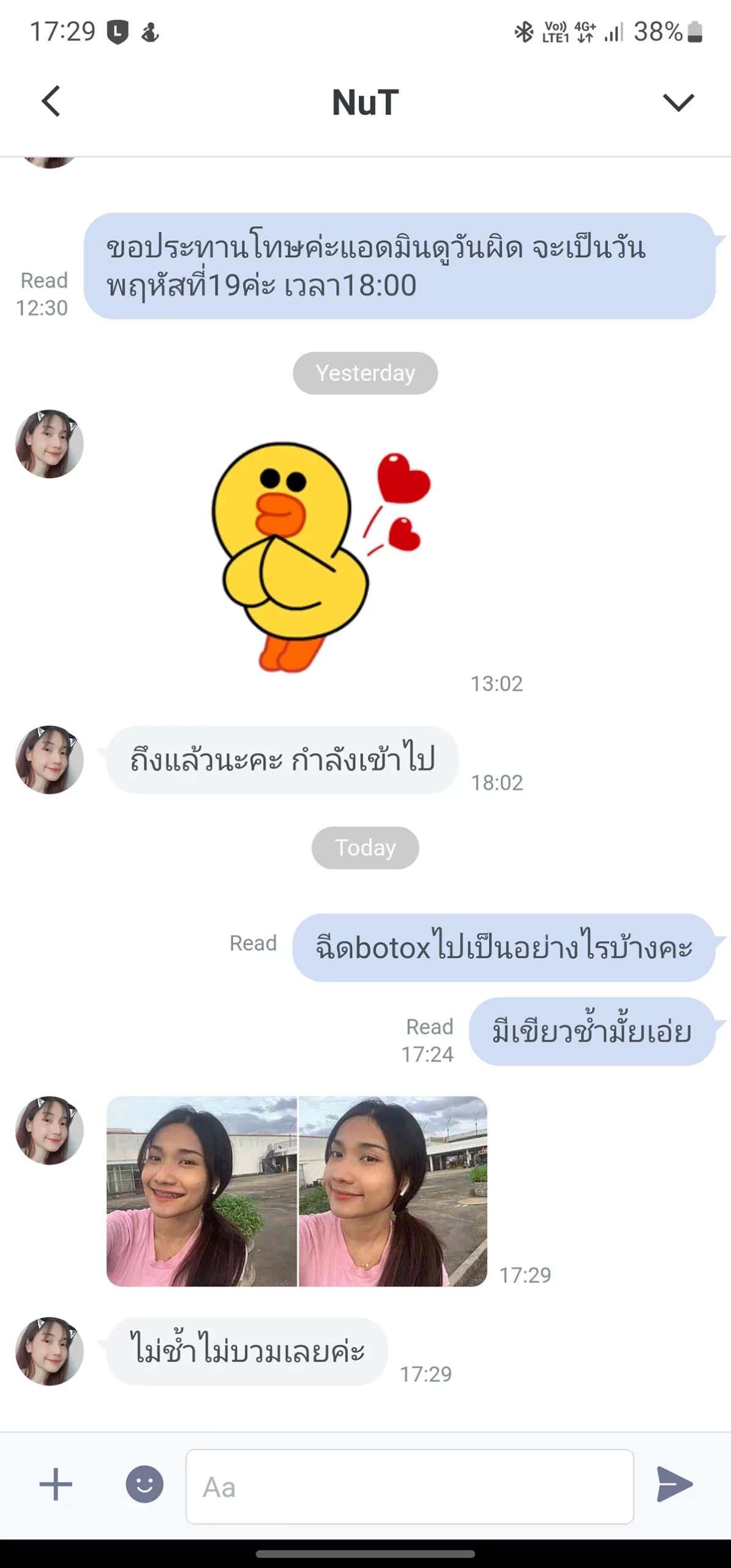
Task: Send the message with arrow icon
Action: click(674, 1484)
